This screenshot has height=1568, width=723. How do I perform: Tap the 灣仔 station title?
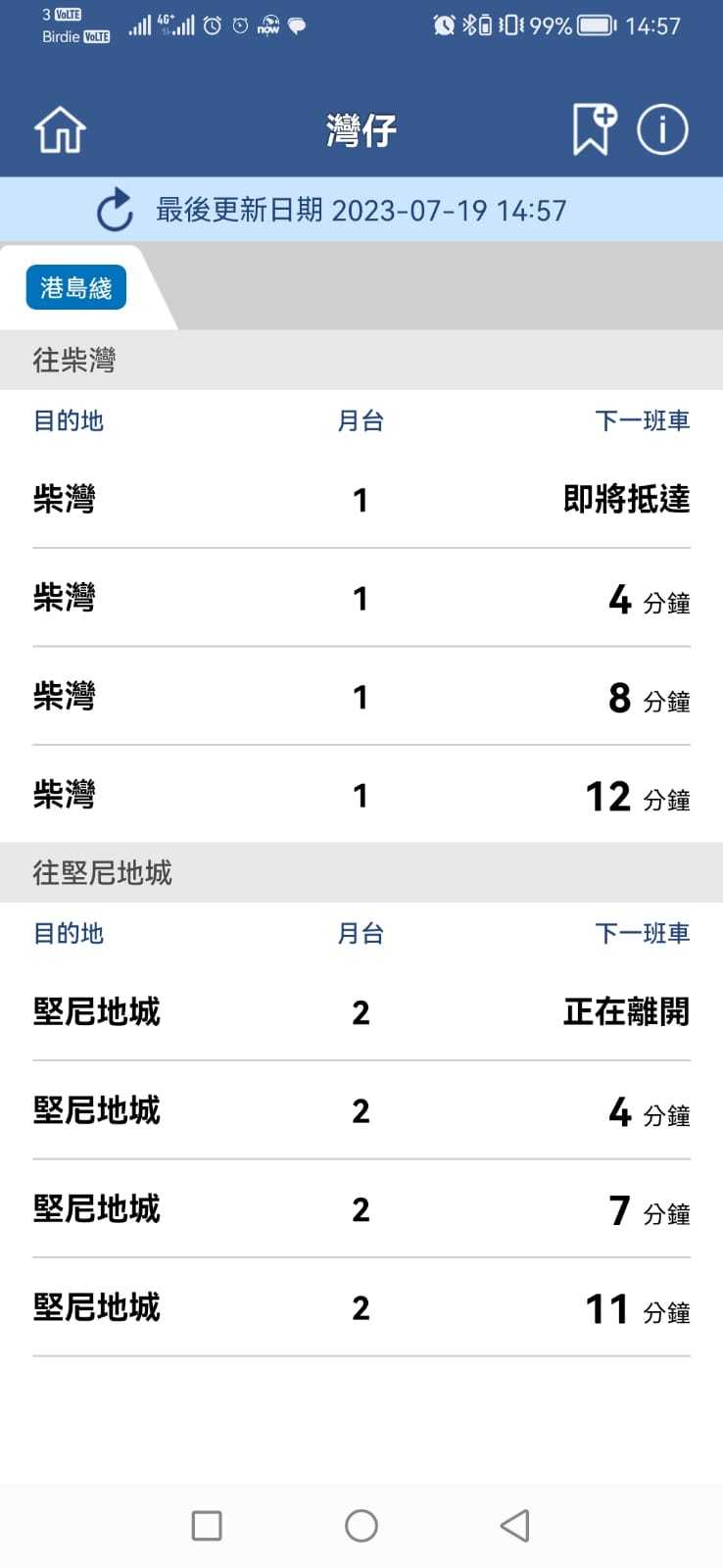click(x=361, y=128)
